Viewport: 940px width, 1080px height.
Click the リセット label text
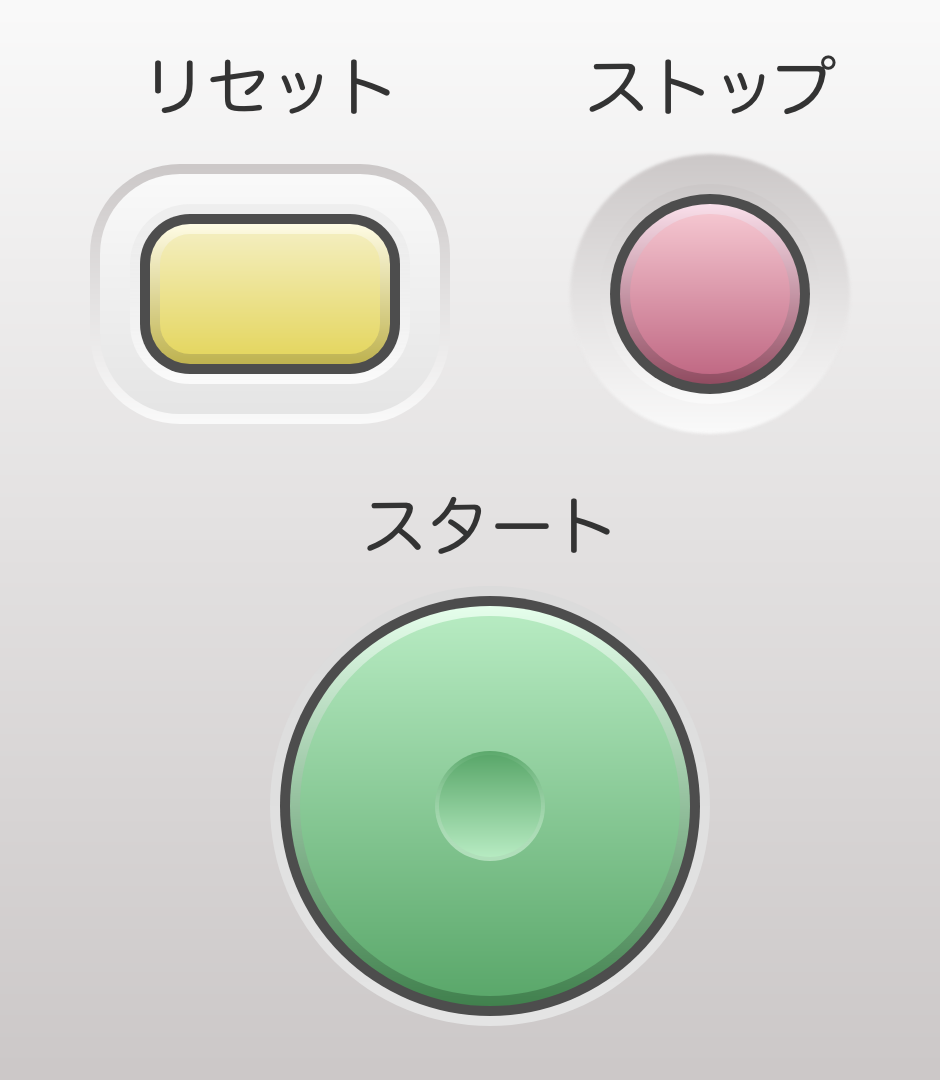pos(272,82)
